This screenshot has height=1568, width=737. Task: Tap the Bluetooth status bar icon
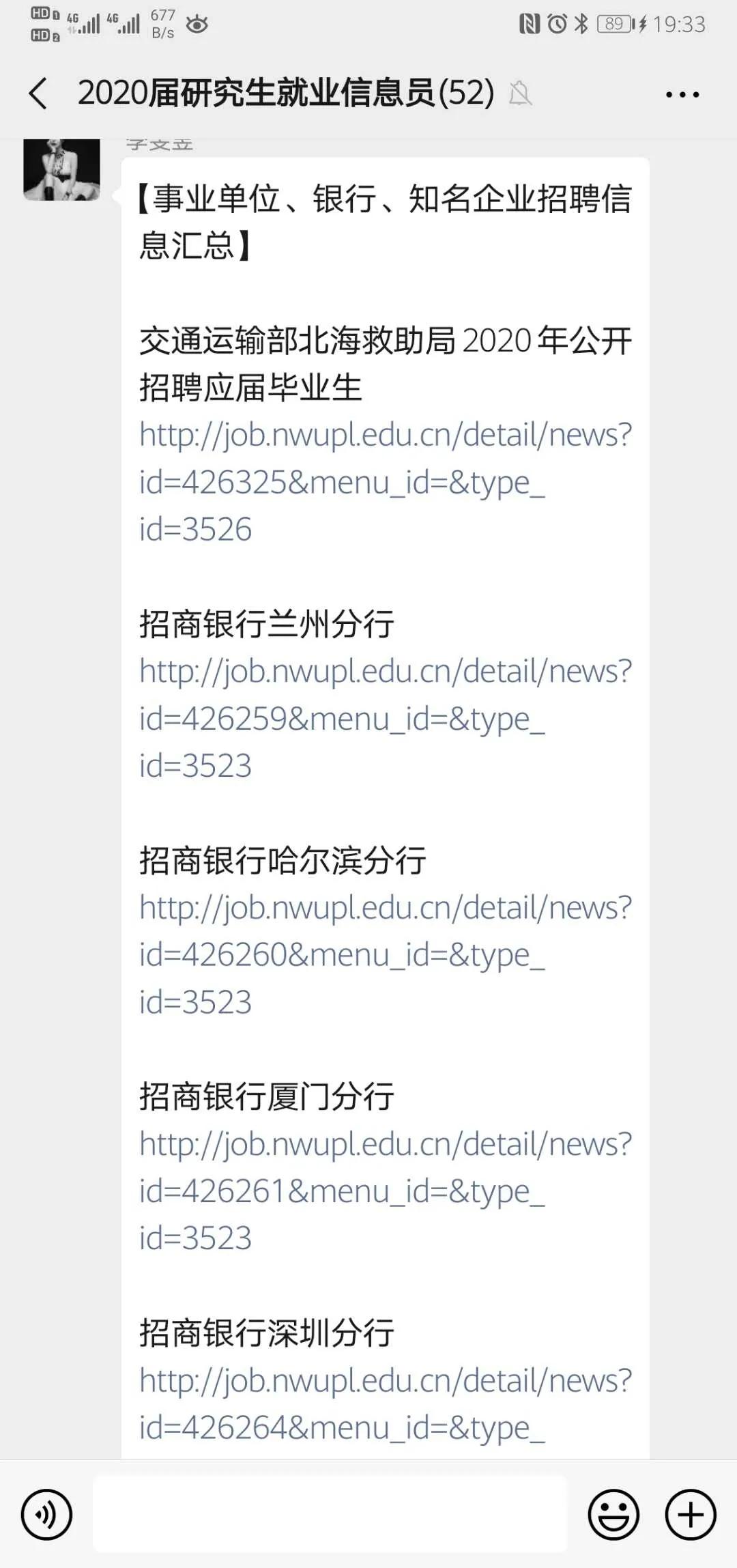(582, 24)
